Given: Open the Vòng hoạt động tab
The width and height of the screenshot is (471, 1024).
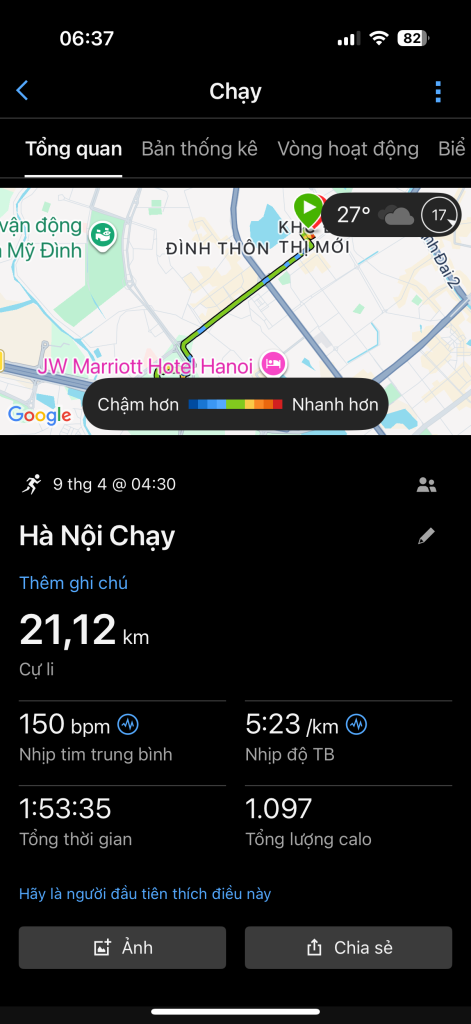Looking at the screenshot, I should [x=348, y=149].
